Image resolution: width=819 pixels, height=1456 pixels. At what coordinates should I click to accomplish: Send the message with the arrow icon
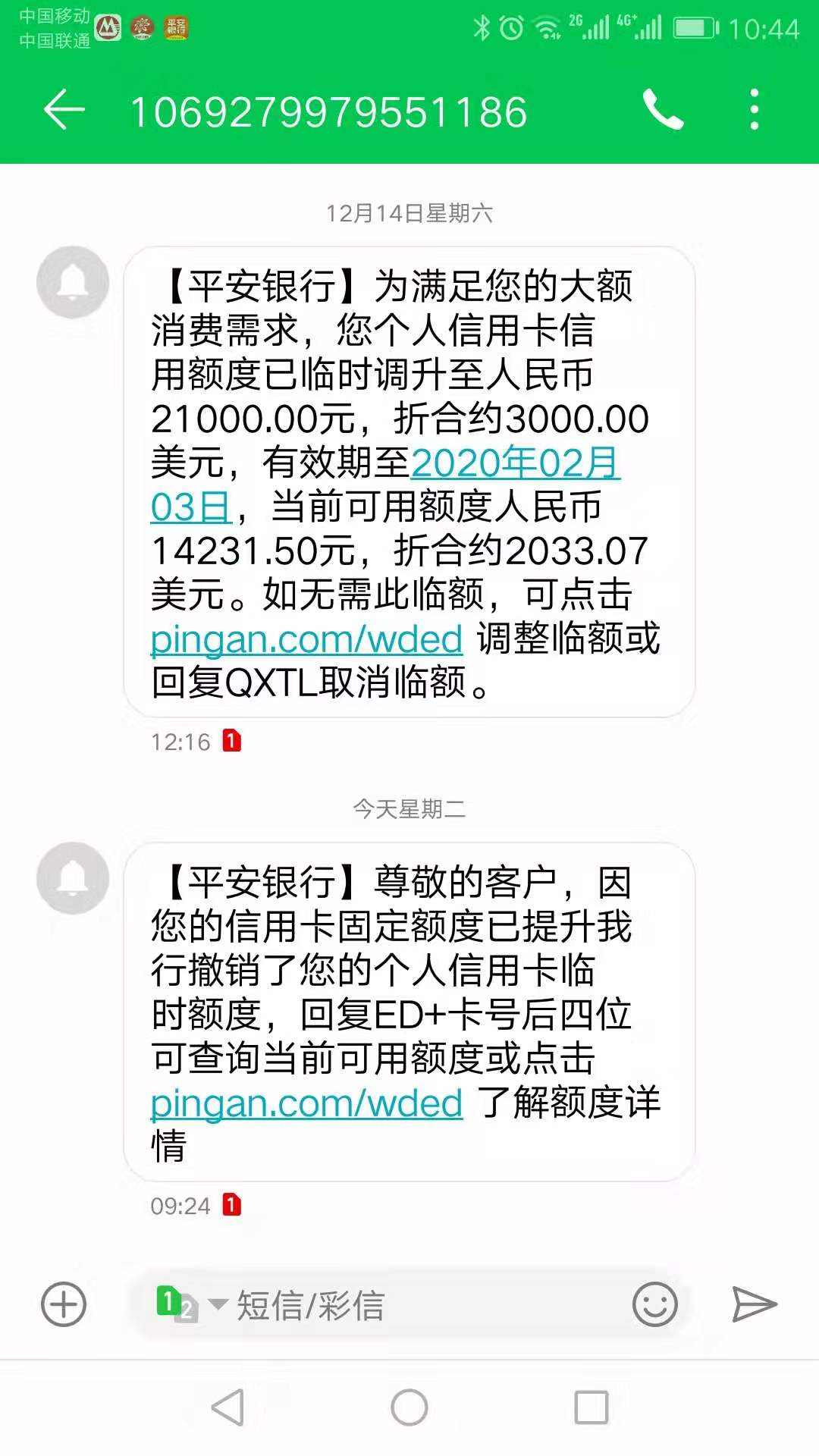754,1304
